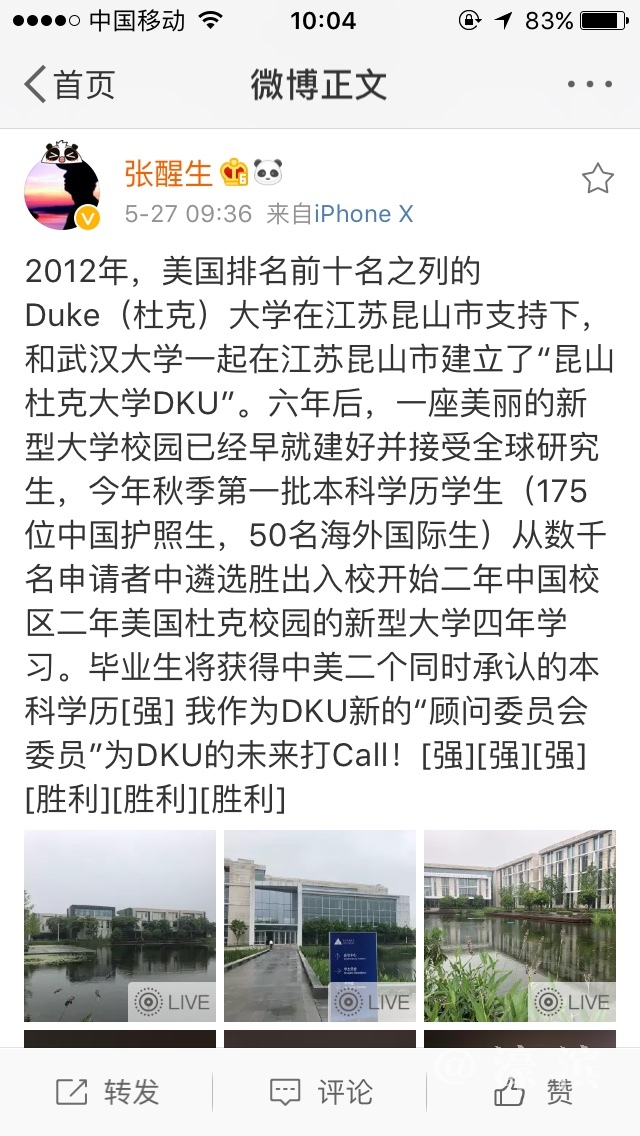
Task: Favorite this post with the star icon
Action: (597, 179)
